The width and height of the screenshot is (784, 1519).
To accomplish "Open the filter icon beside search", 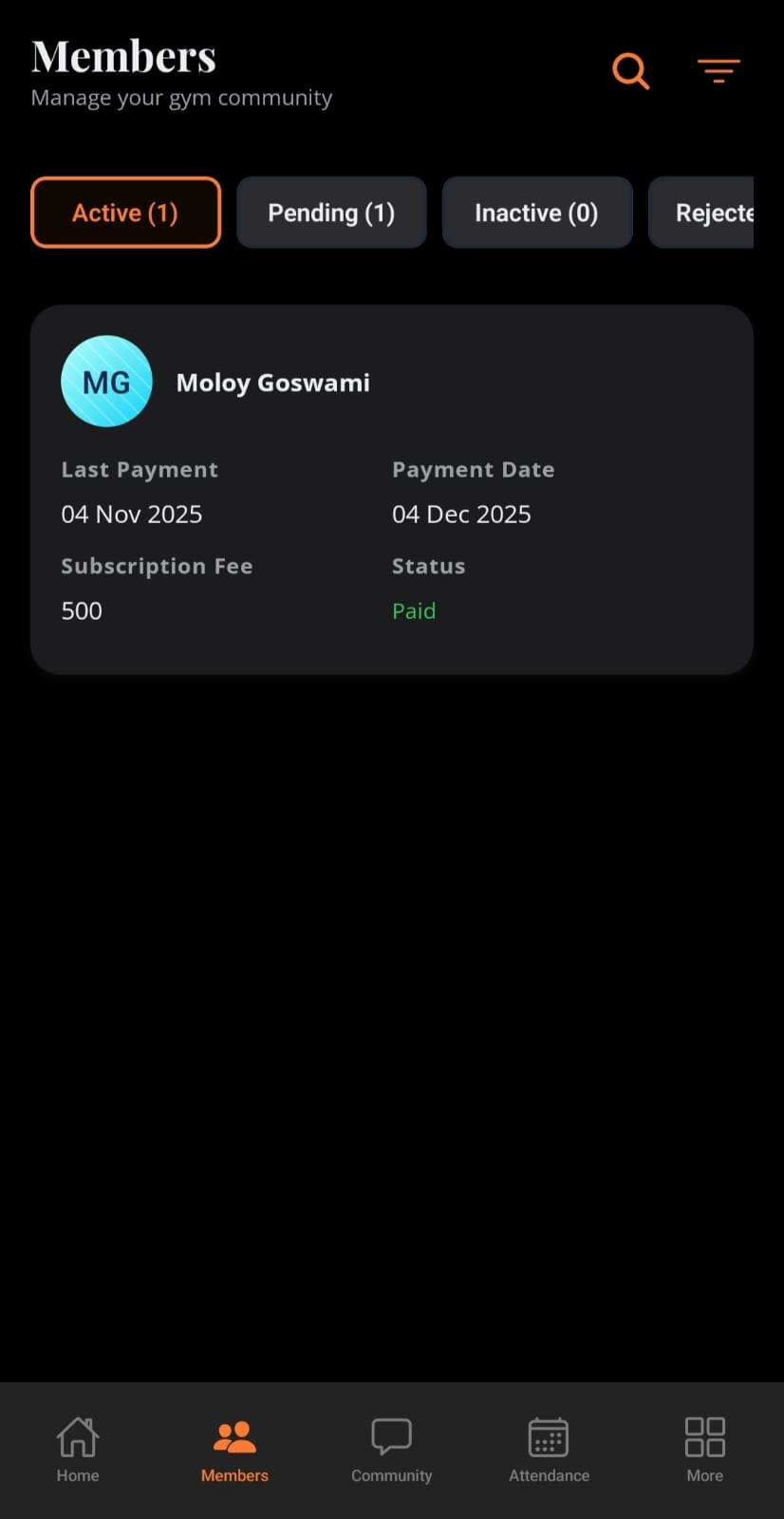I will (x=719, y=71).
